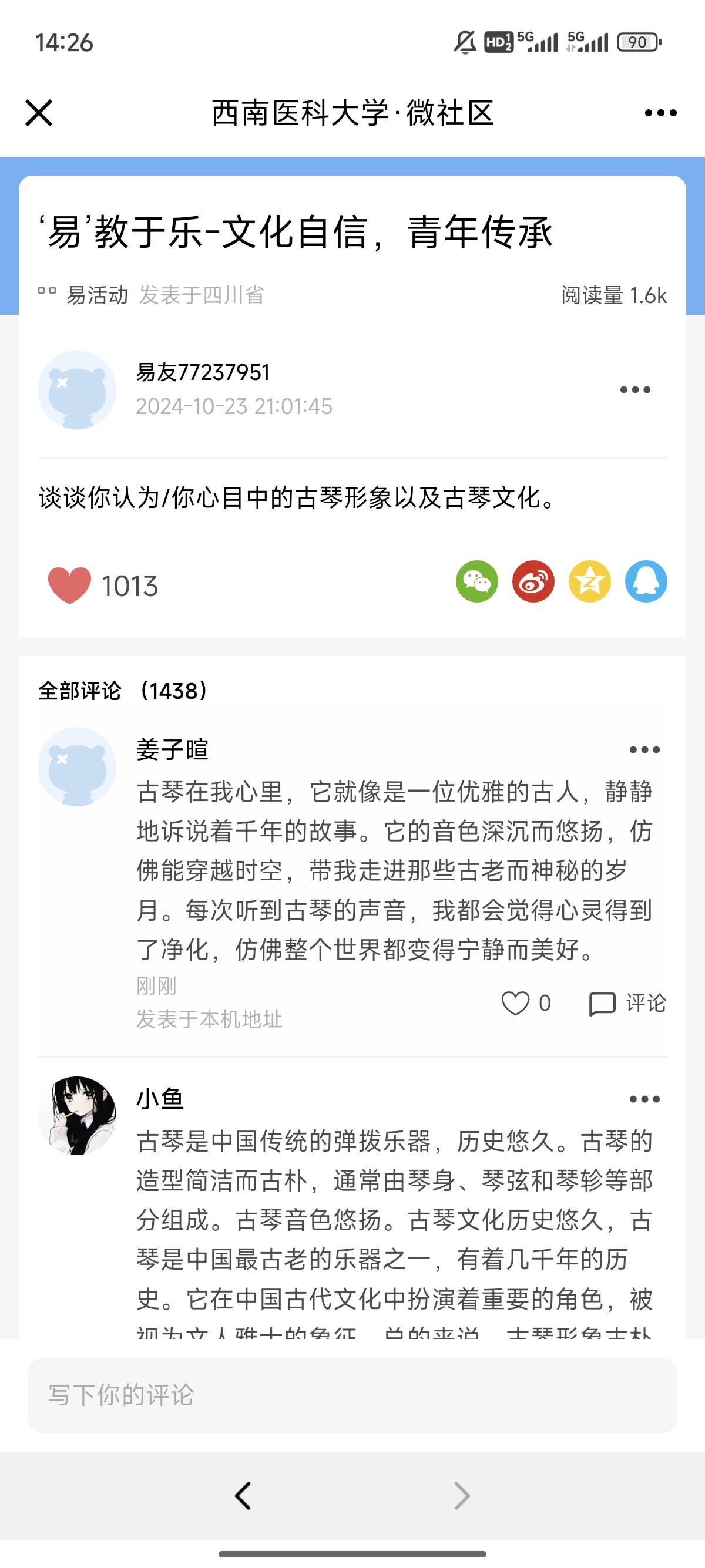Viewport: 705px width, 1568px height.
Task: Open 易友77237951's avatar profile
Action: click(x=78, y=389)
